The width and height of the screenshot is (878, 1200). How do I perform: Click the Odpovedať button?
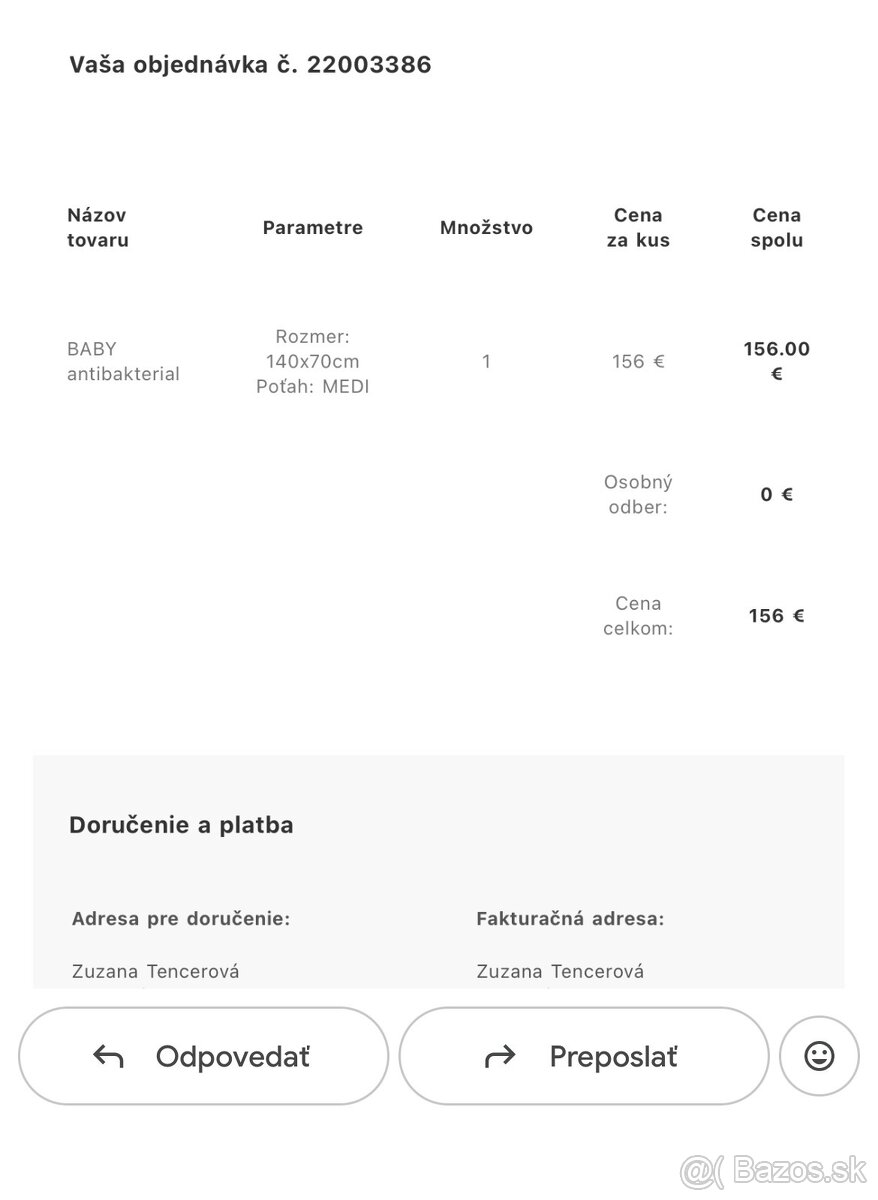(x=203, y=1055)
